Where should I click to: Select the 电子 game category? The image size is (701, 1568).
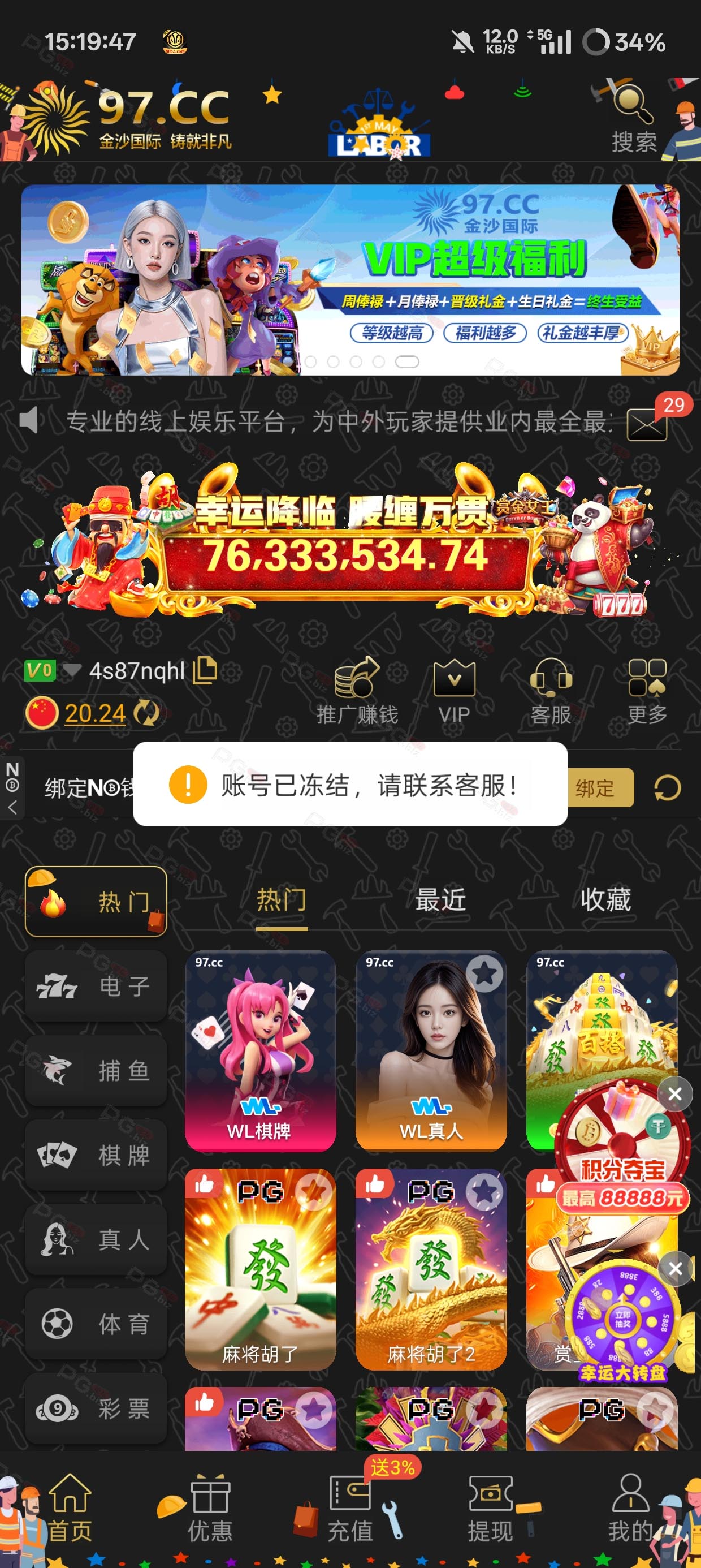96,986
